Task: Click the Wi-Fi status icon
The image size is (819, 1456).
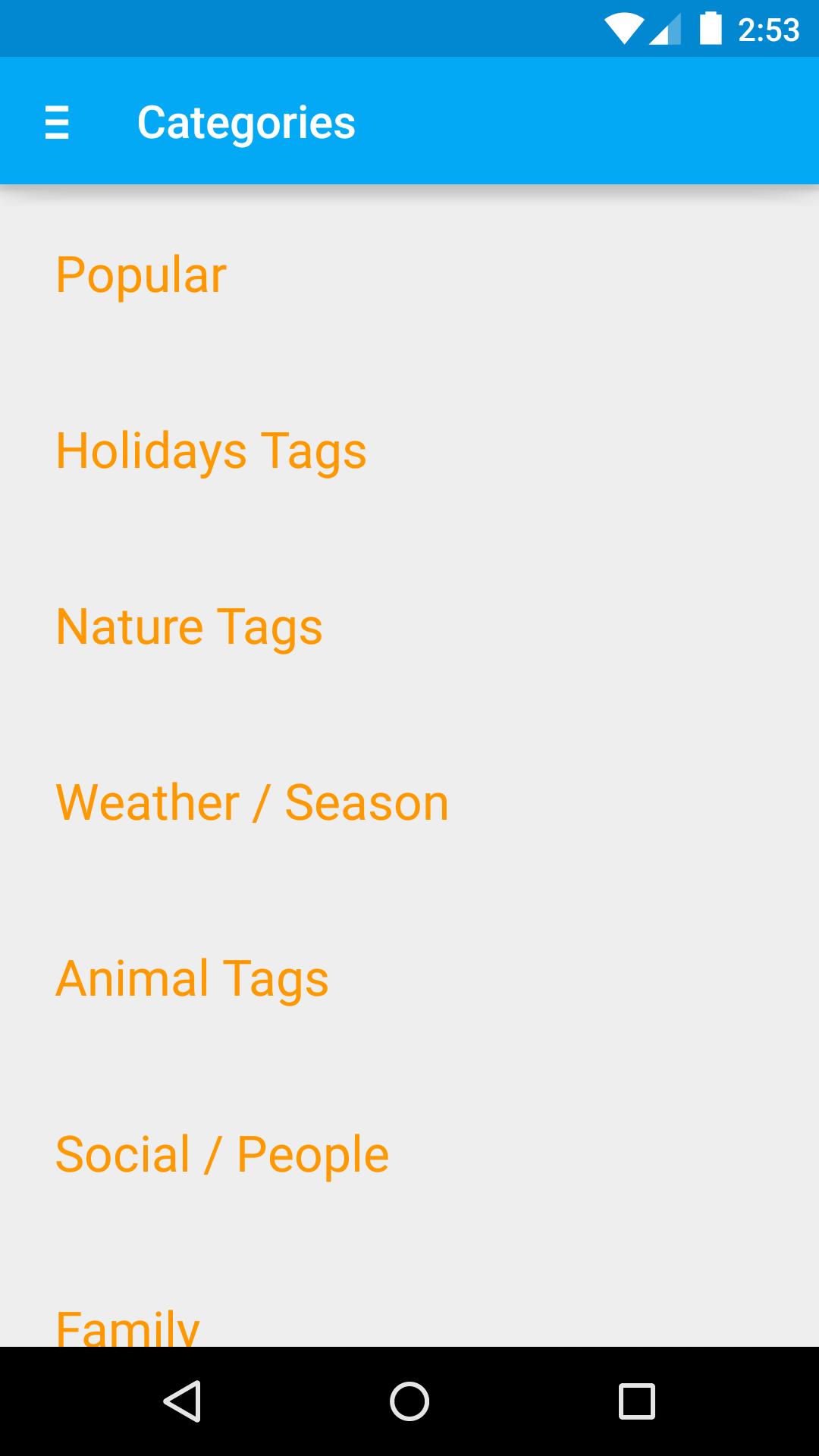Action: pyautogui.click(x=626, y=29)
